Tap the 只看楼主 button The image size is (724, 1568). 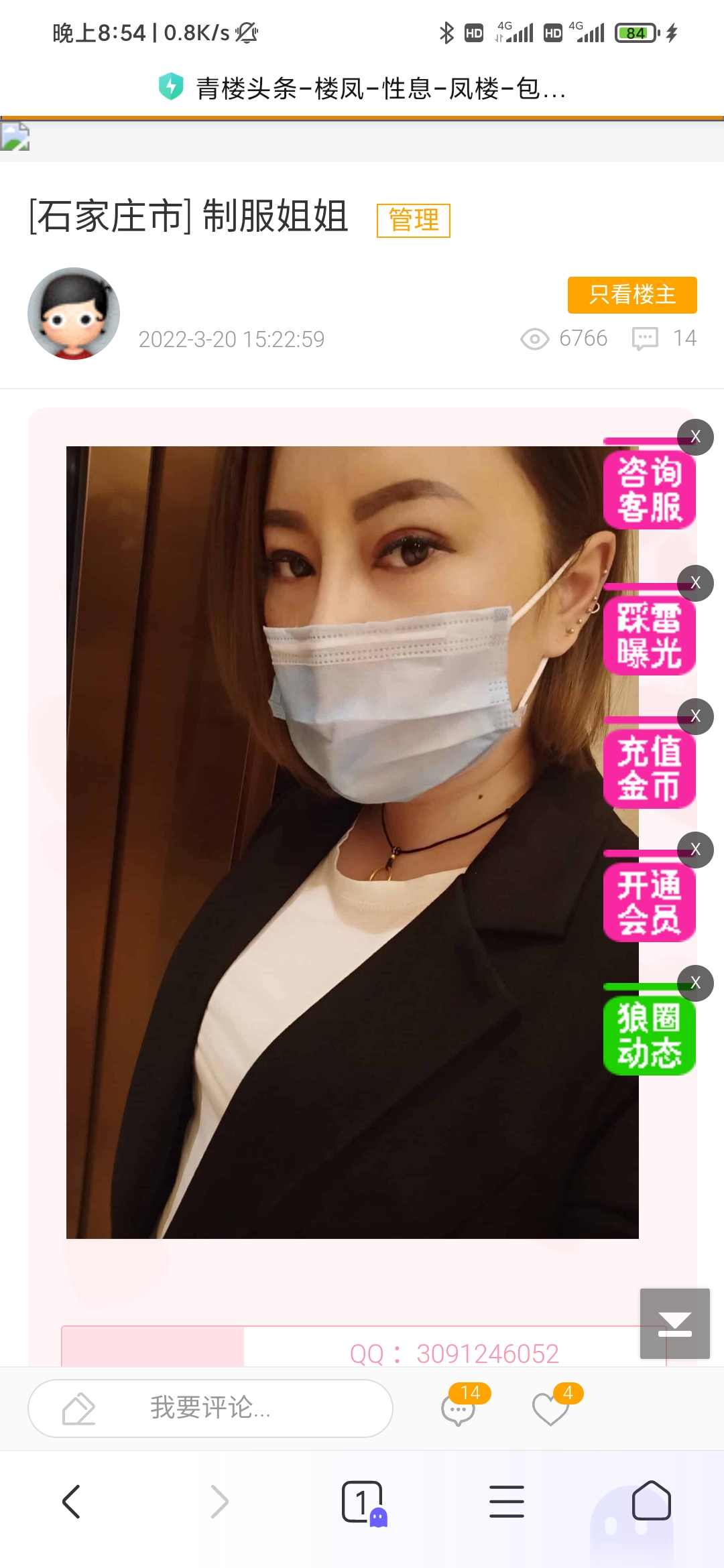click(631, 295)
